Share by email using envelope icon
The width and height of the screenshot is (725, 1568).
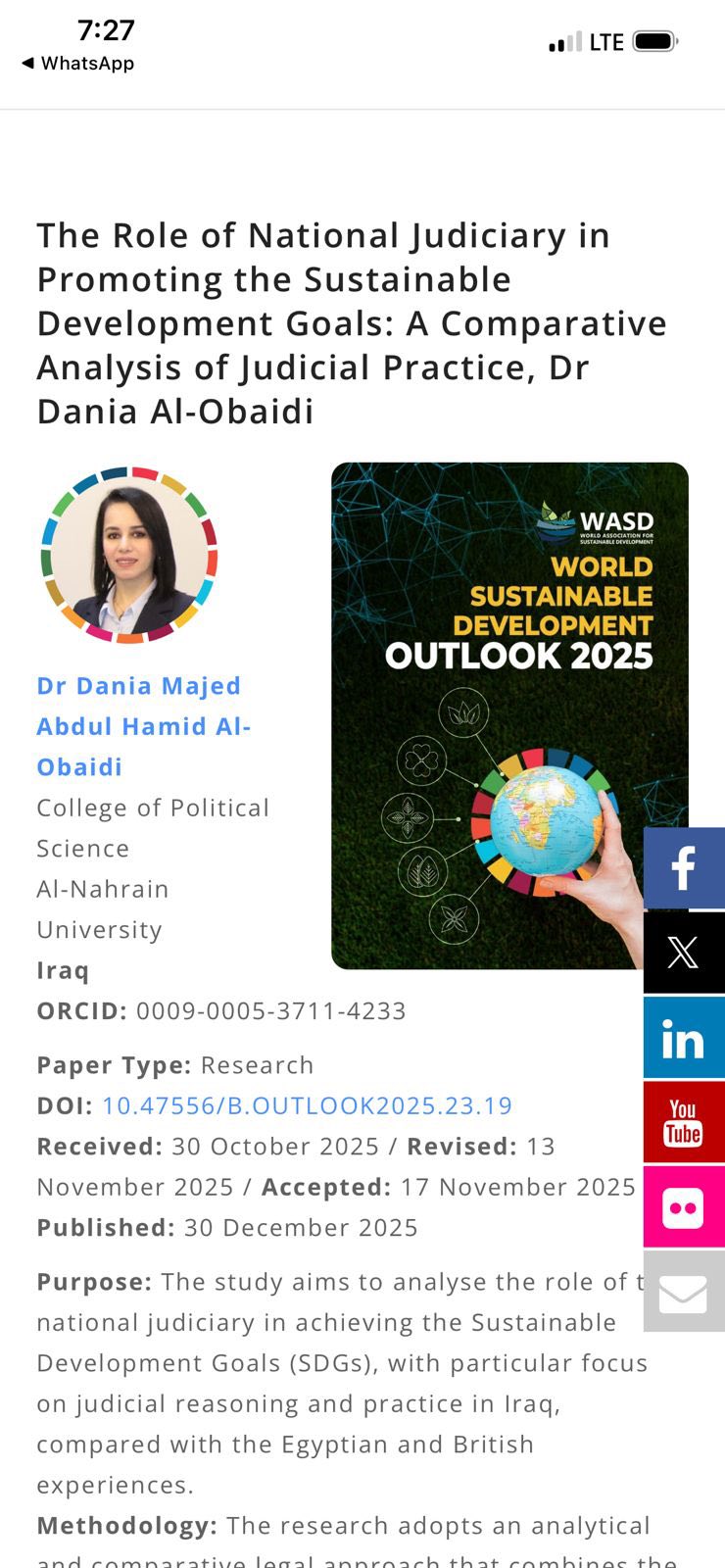point(684,1292)
